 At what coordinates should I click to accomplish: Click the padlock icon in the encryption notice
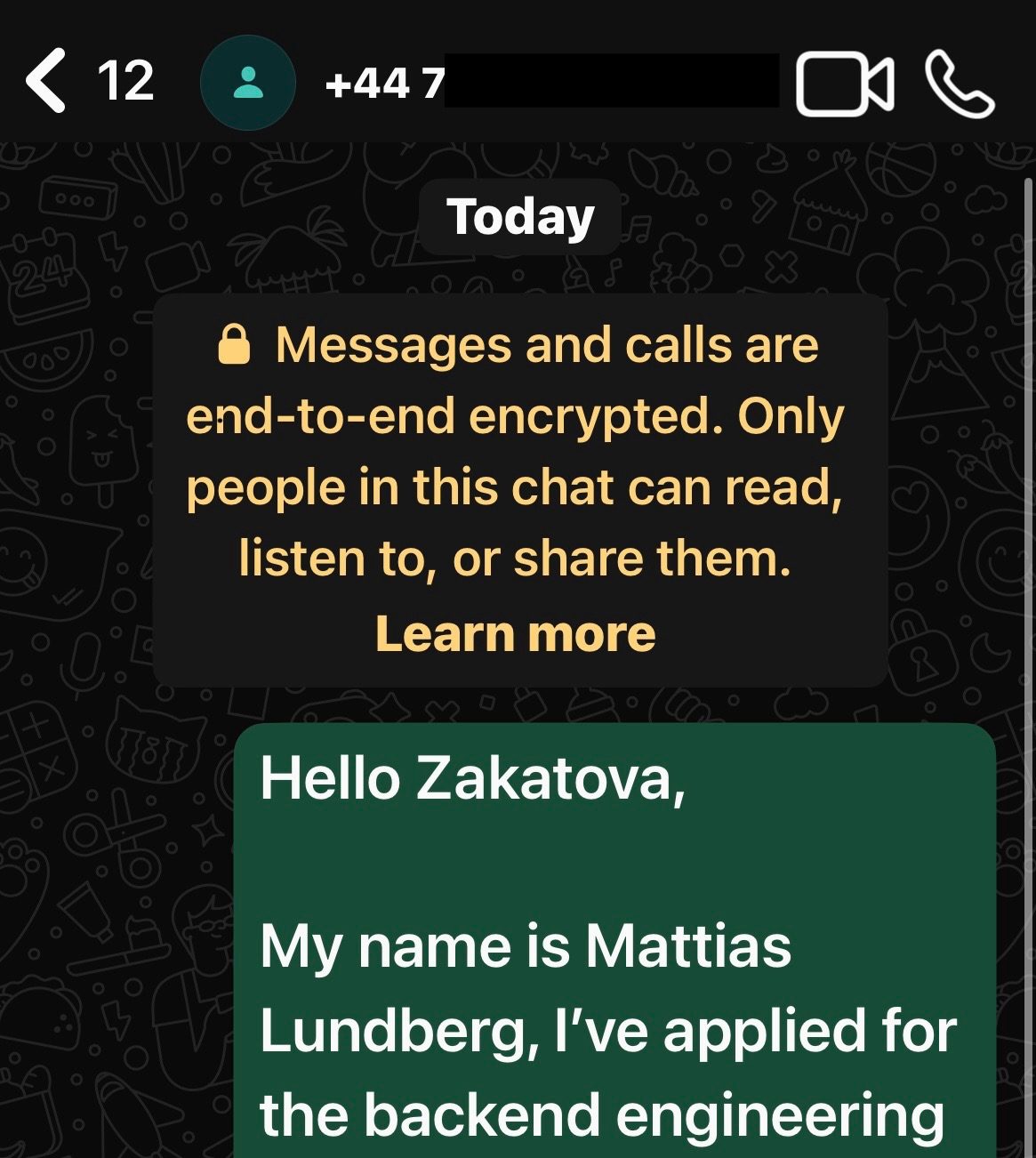233,342
